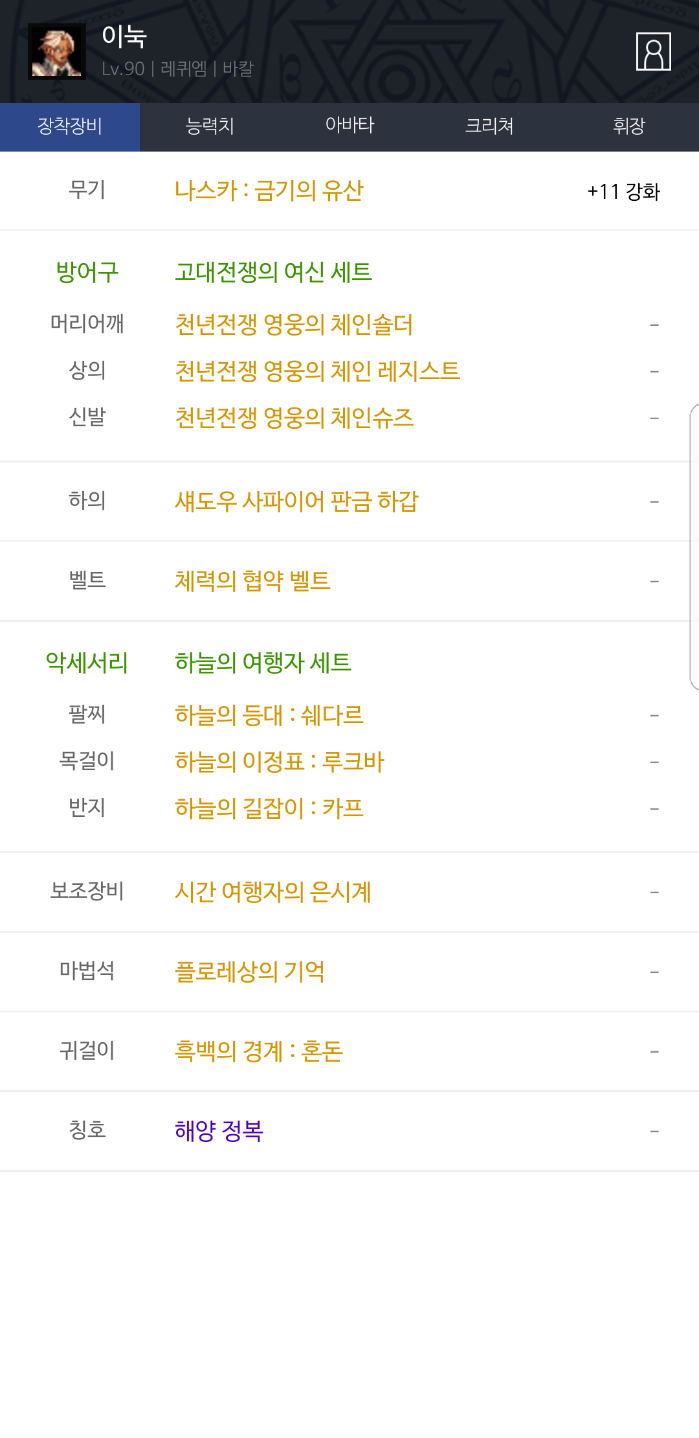
Task: Open bracelet 하늘의 등대 : 쉐다르
Action: (x=269, y=715)
